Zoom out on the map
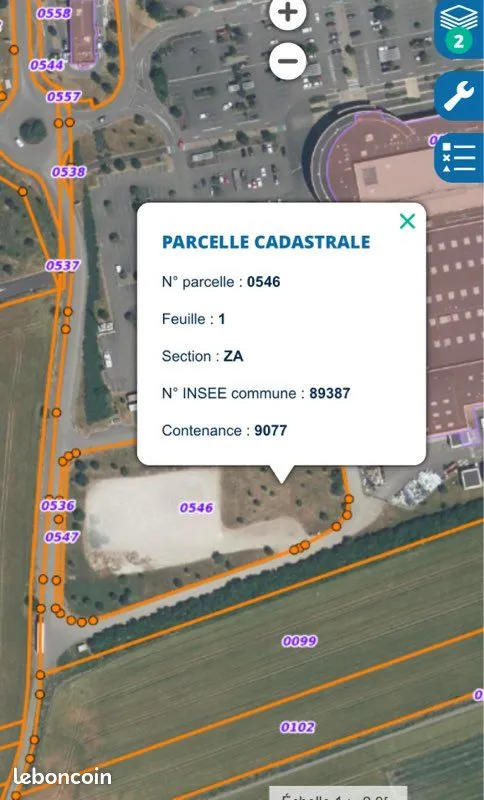This screenshot has width=484, height=800. [288, 61]
